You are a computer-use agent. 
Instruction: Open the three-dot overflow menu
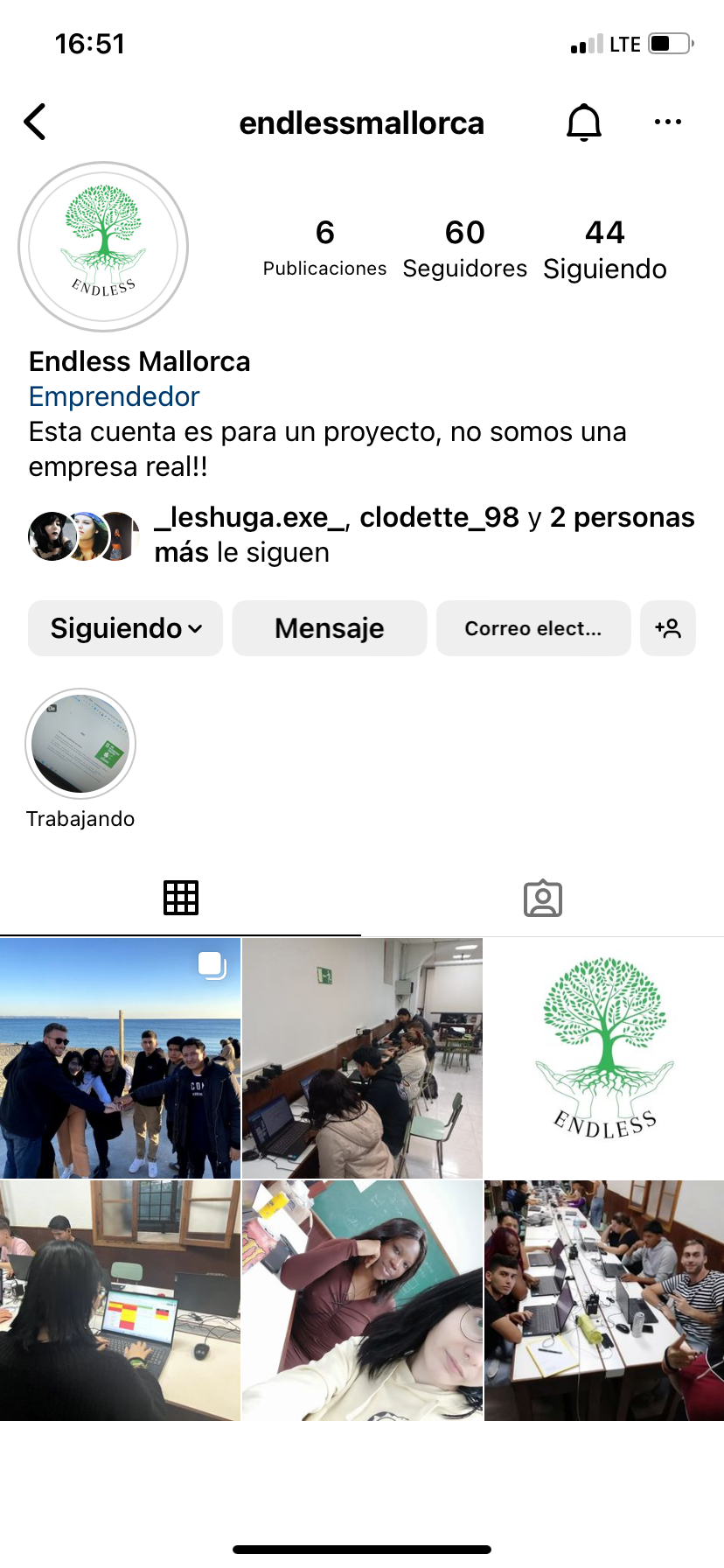pos(667,122)
